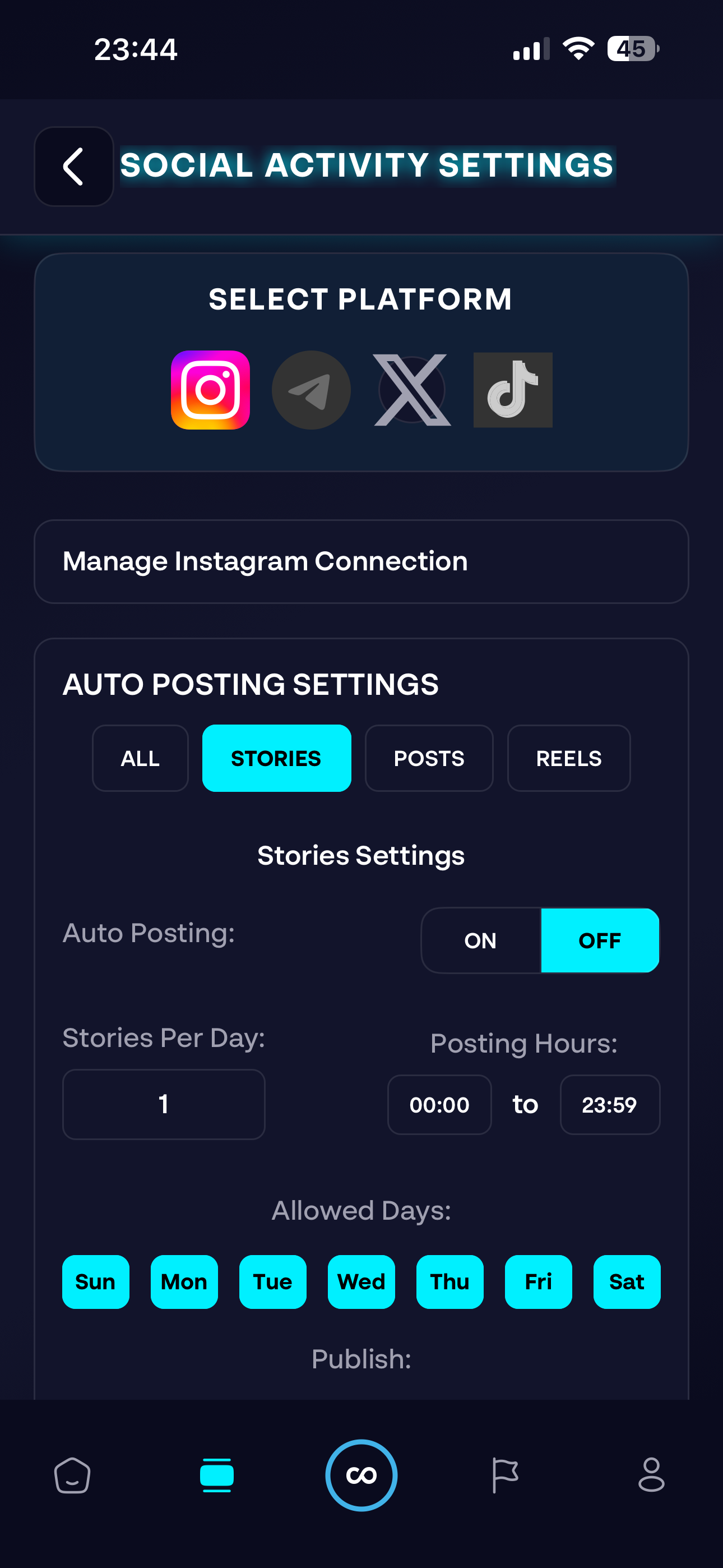The width and height of the screenshot is (723, 1568).
Task: Change the 23:59 posting end time
Action: point(610,1105)
